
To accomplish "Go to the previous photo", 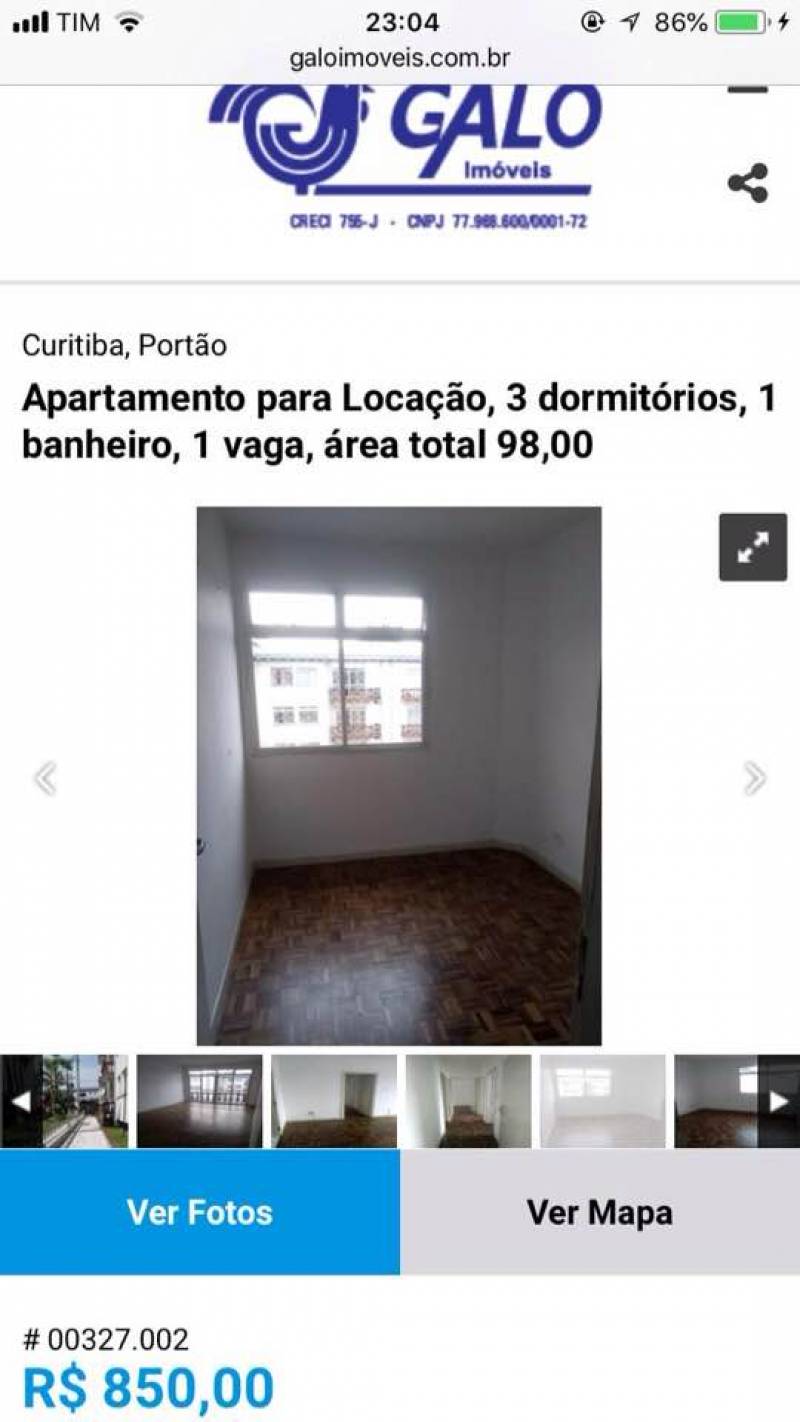I will (x=45, y=778).
